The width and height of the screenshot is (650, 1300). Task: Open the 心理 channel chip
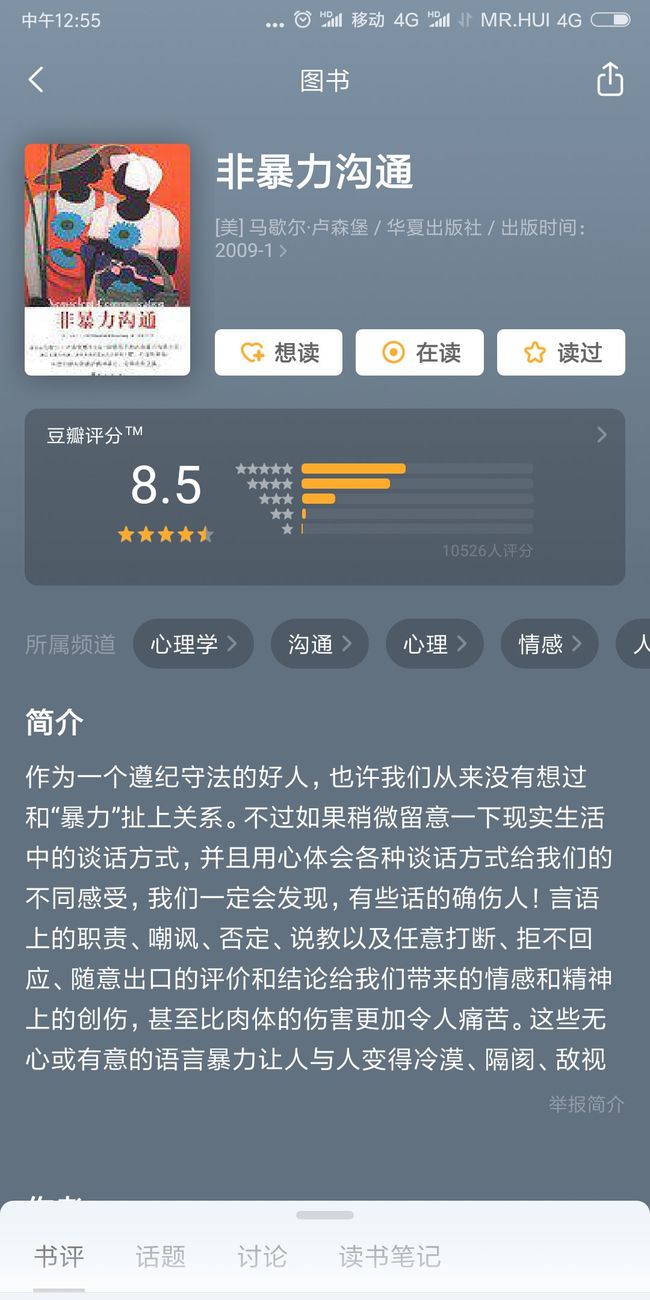coord(434,644)
